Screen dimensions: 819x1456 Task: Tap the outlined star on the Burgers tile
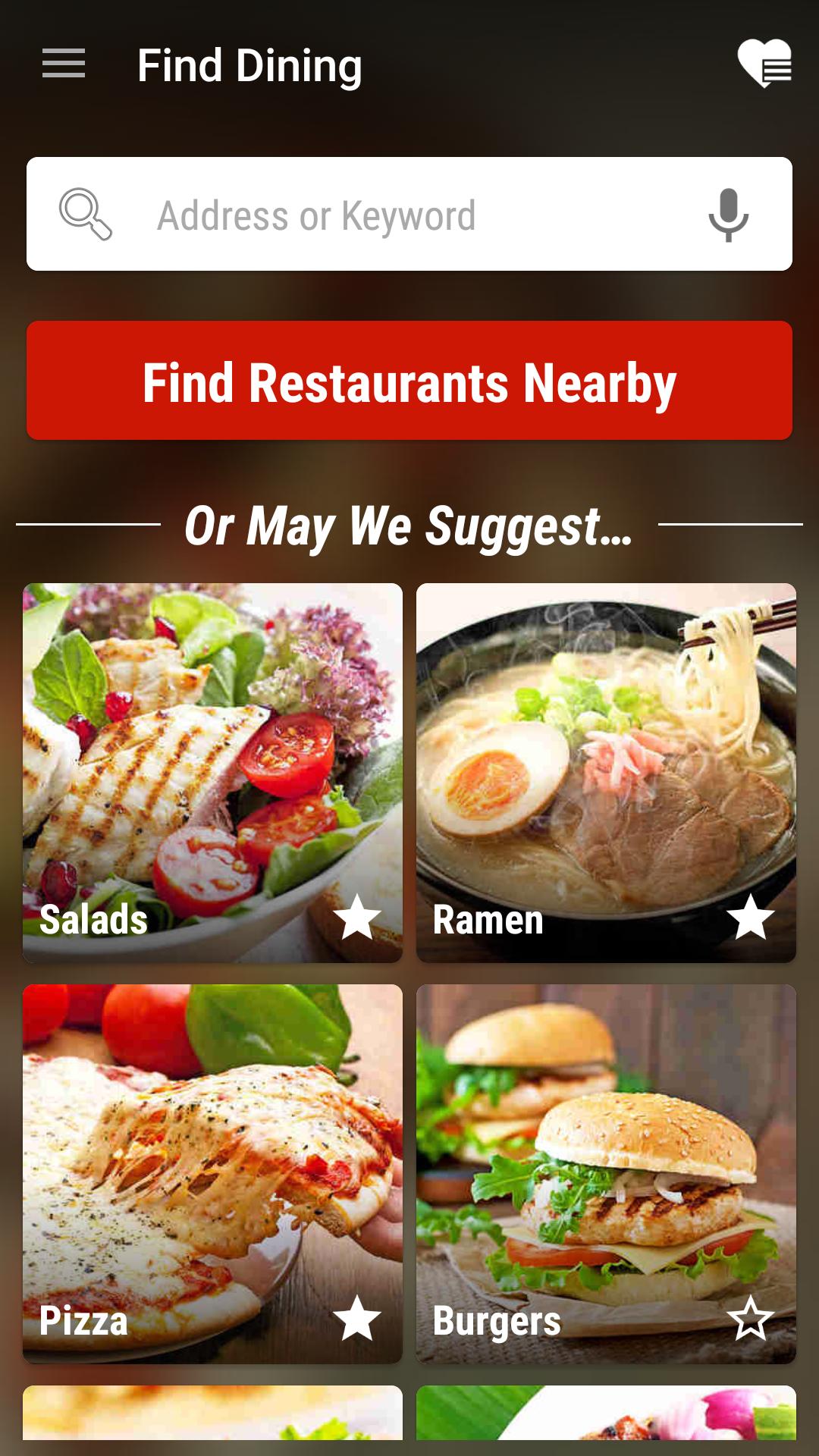749,1317
